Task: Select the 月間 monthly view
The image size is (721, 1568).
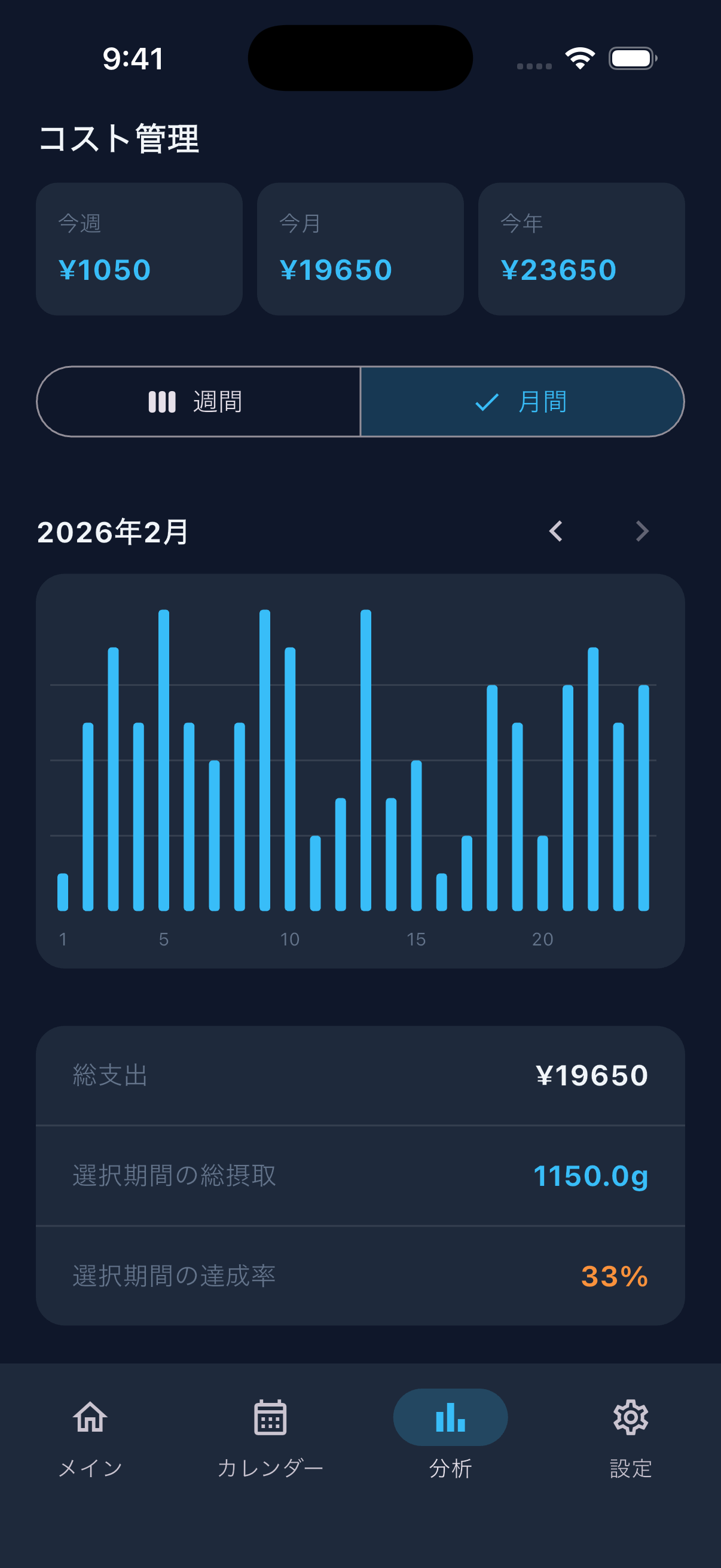Action: (522, 402)
